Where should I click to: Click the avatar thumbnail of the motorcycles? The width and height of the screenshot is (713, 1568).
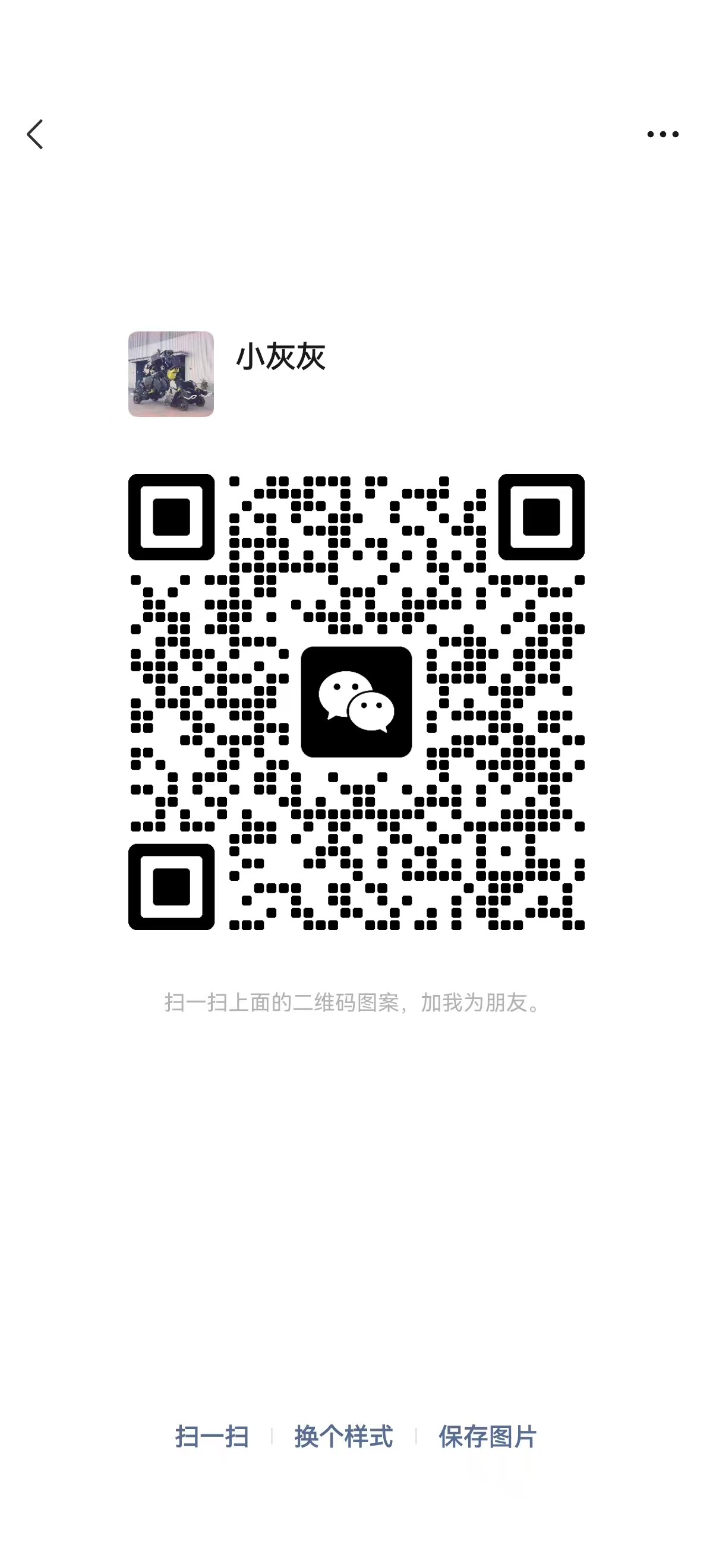point(171,376)
